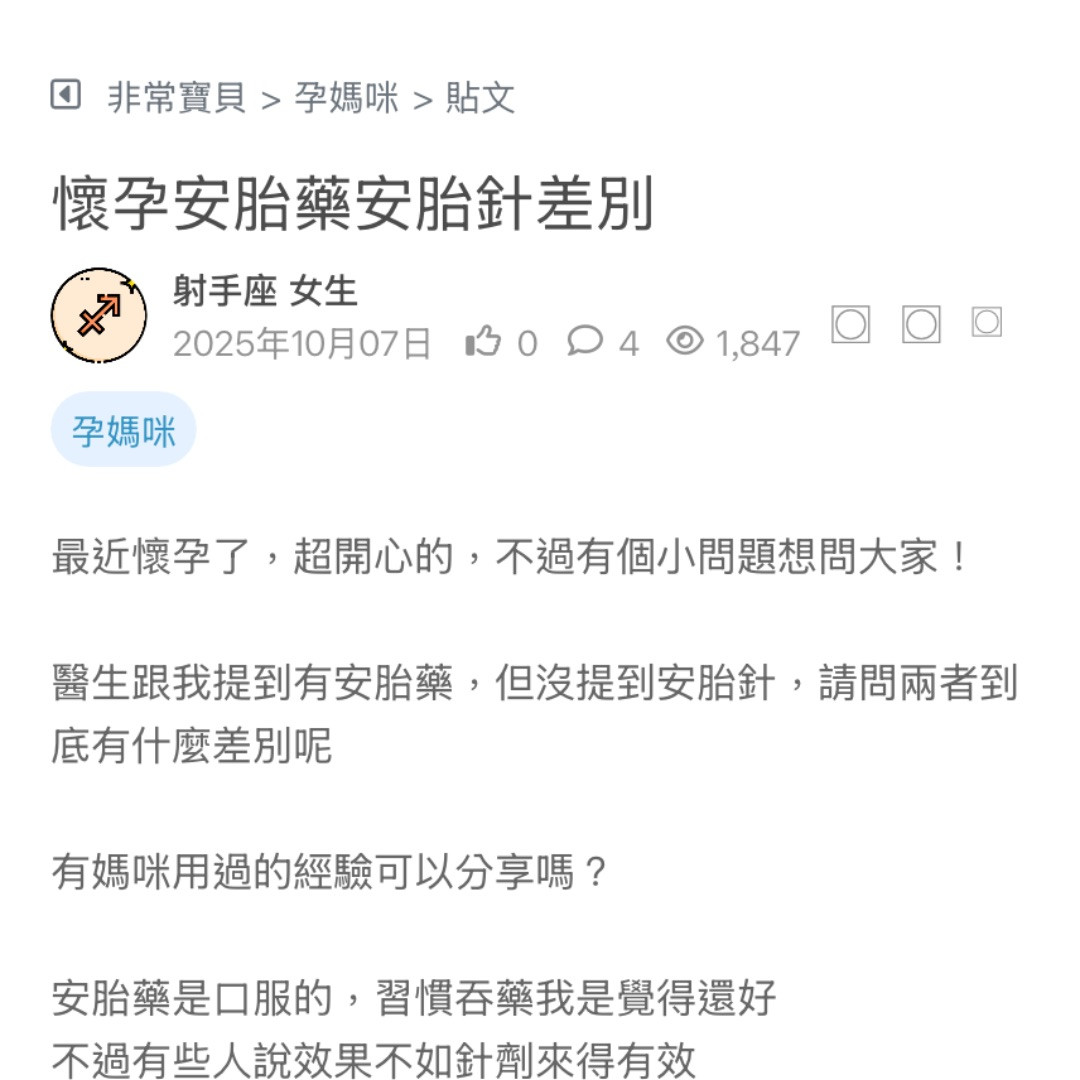Select the blue 孕媽咪 tag chip
Viewport: 1080px width, 1080px height.
tap(123, 432)
